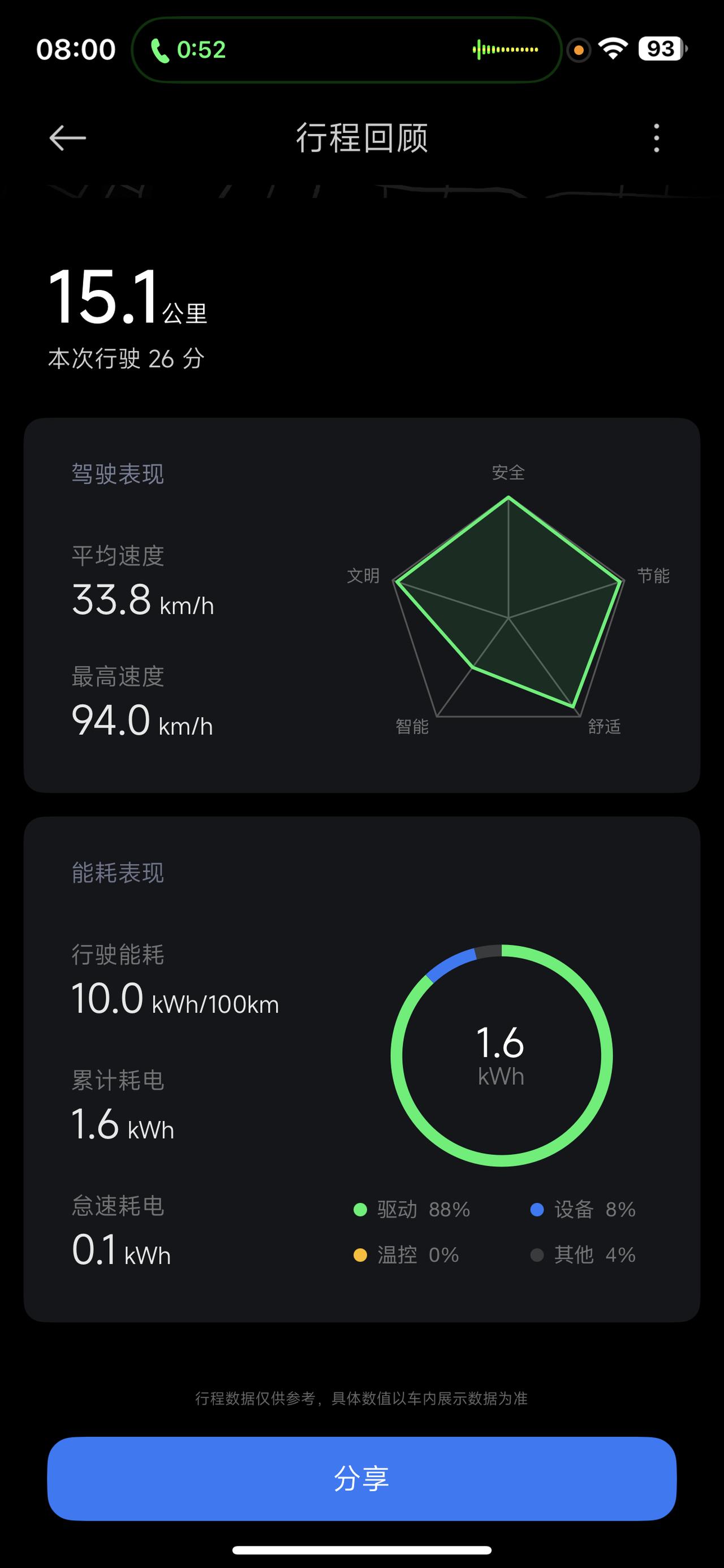The height and width of the screenshot is (1568, 724).
Task: Return to the ongoing call via the green pill
Action: tap(346, 49)
